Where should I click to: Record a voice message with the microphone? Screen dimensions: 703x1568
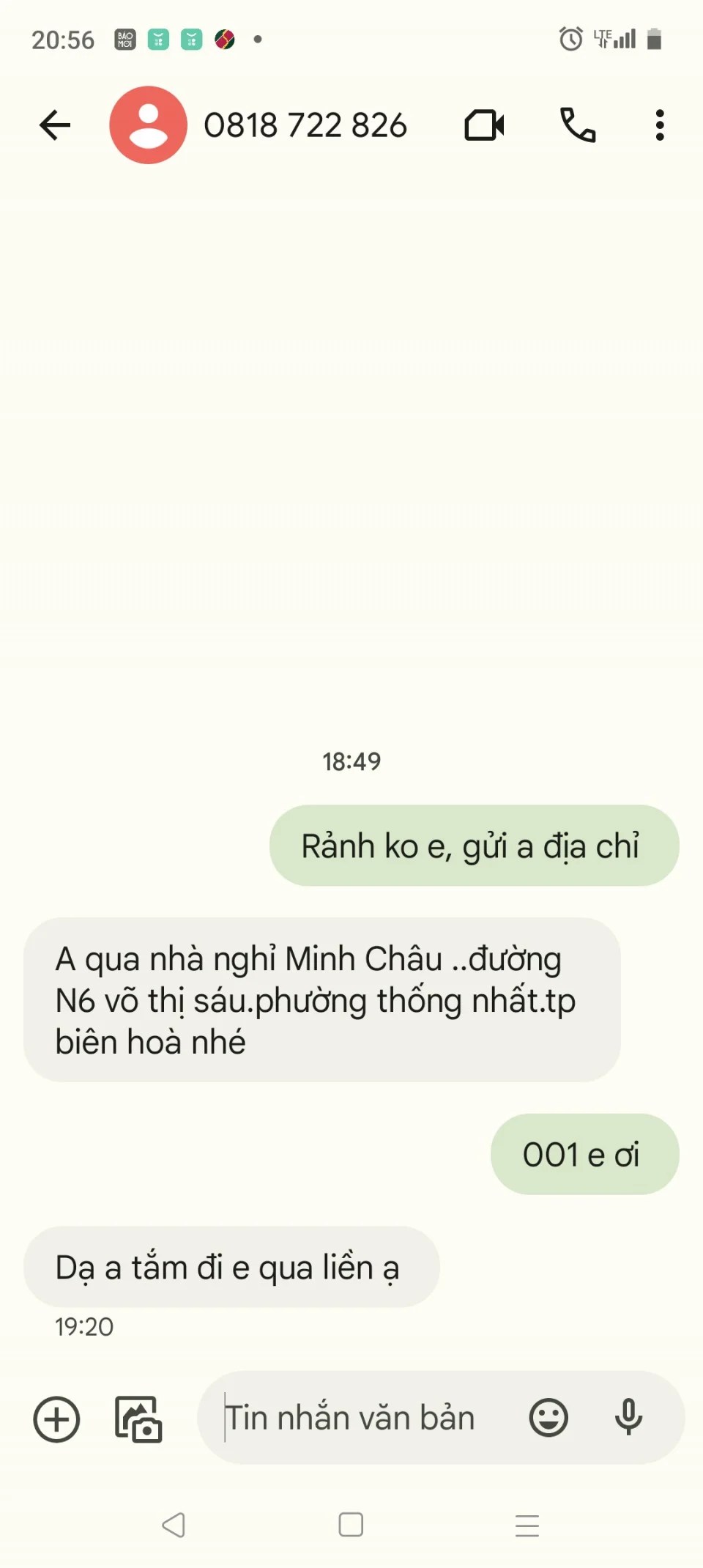(x=628, y=1418)
